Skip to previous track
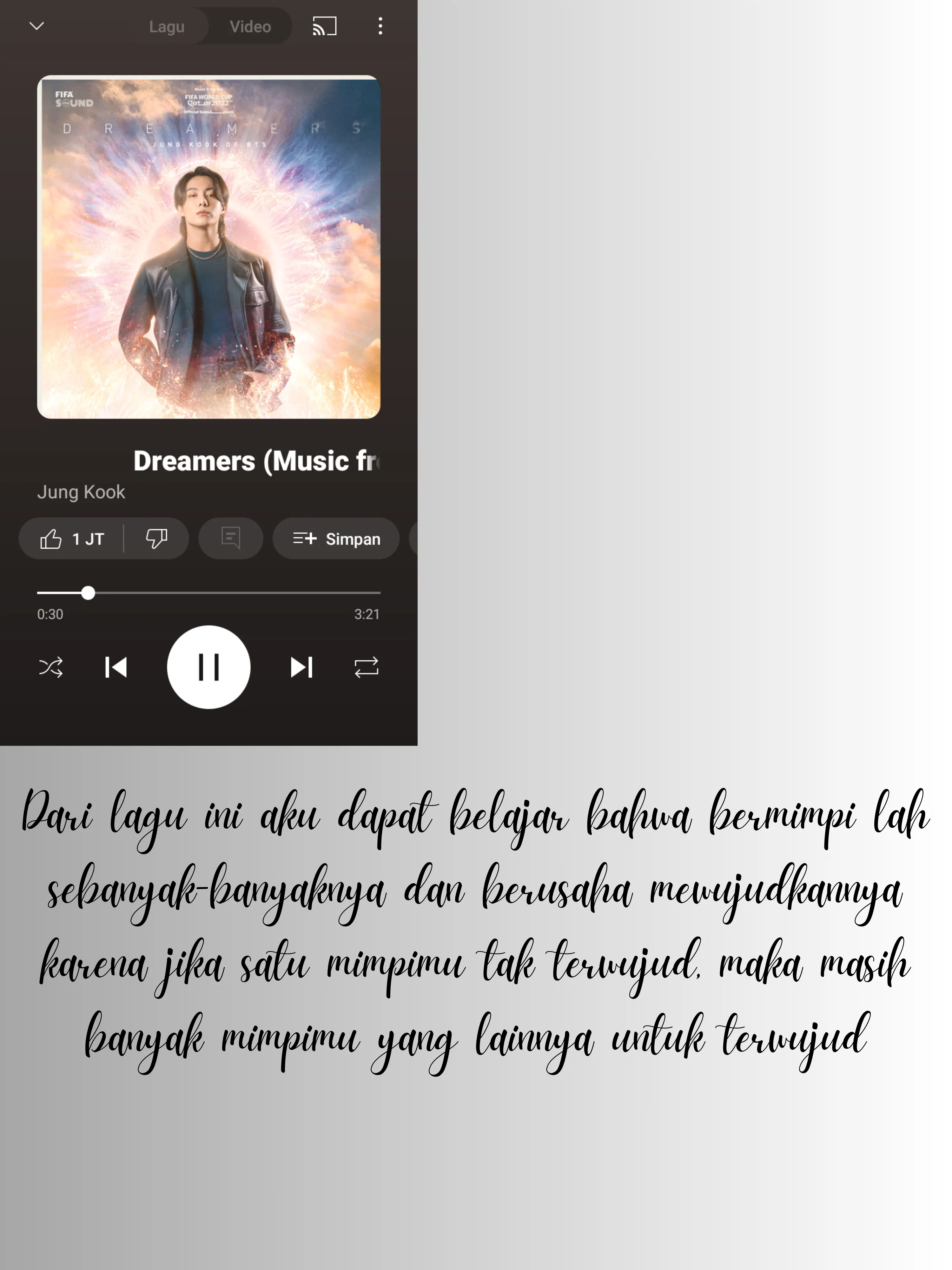This screenshot has height=1270, width=952. [116, 668]
